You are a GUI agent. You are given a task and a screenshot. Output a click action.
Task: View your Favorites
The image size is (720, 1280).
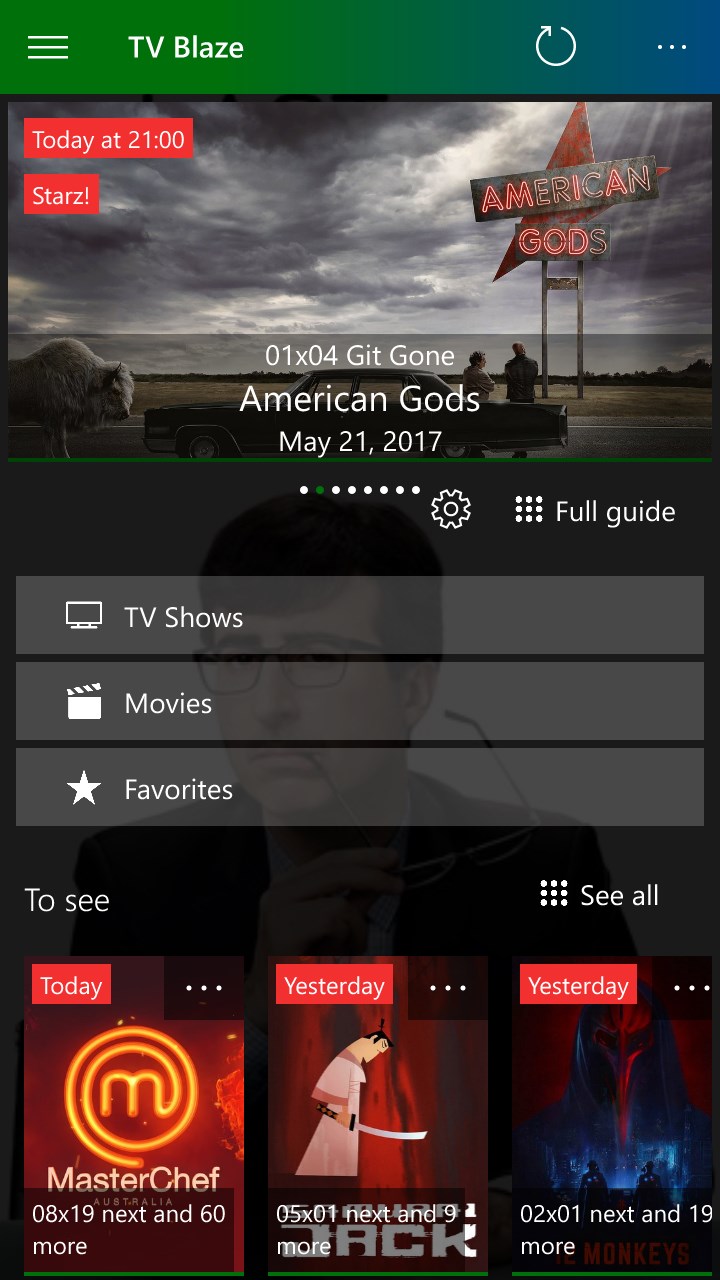360,789
